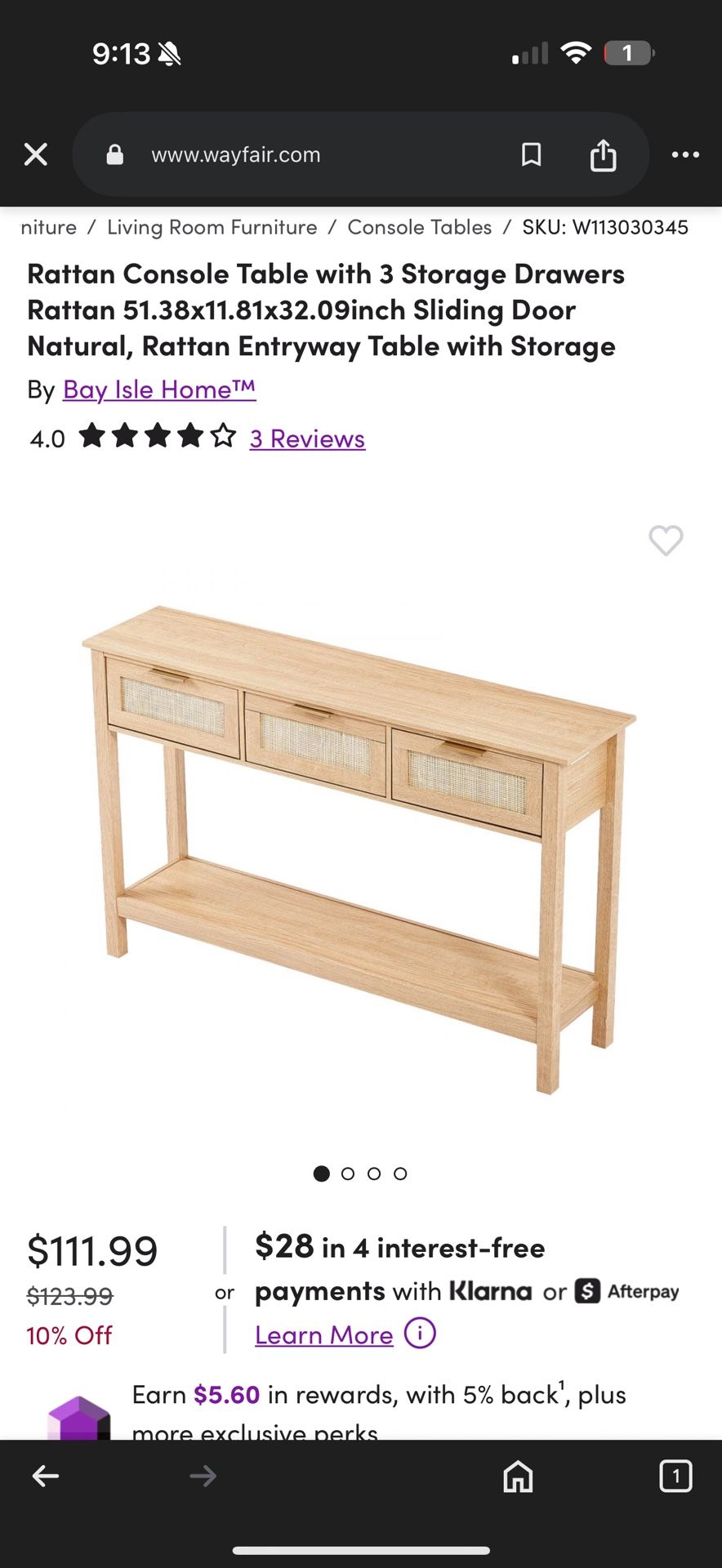
Task: Go to the browser home screen
Action: pos(517,1475)
